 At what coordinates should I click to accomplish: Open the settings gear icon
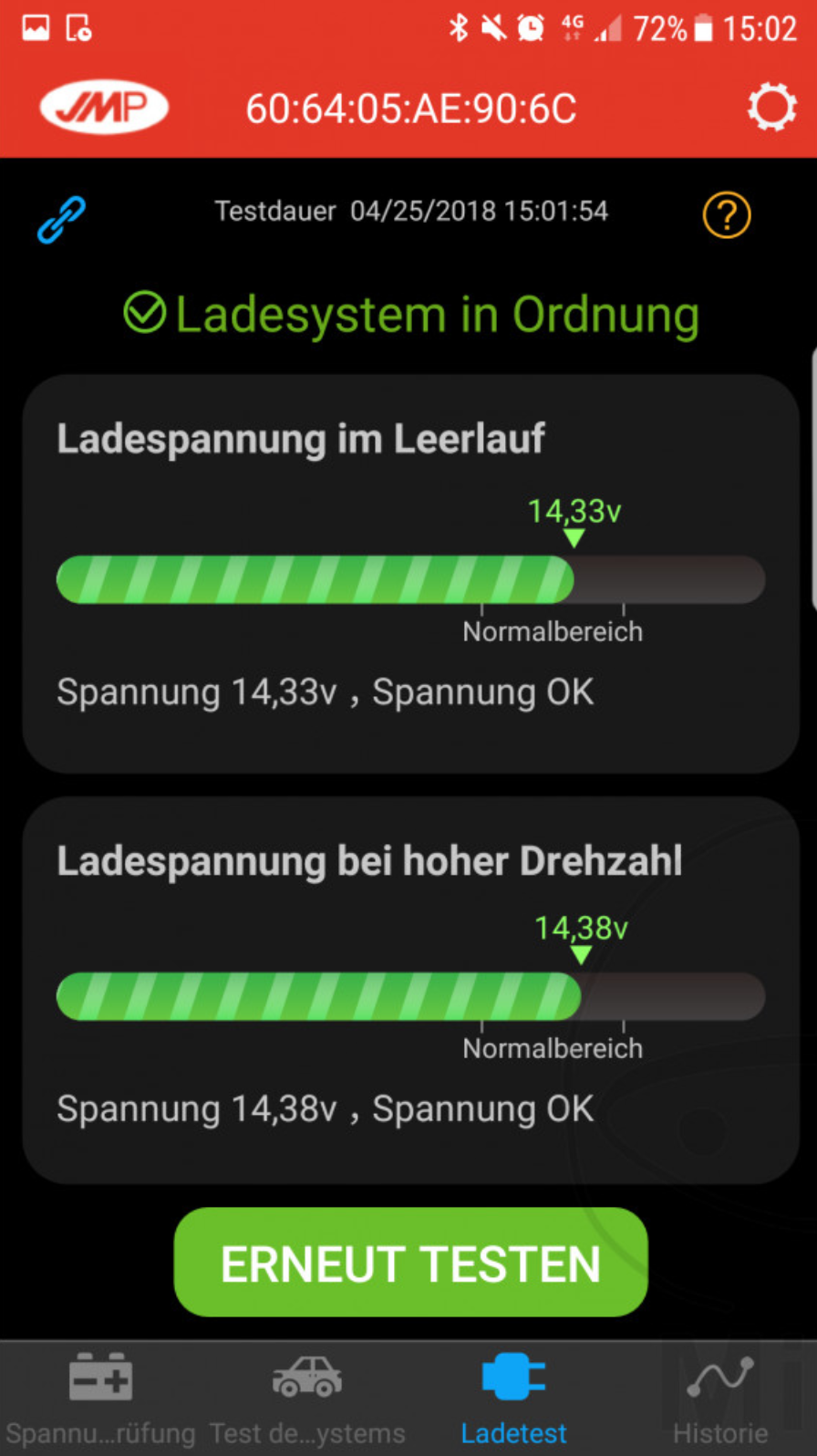point(771,108)
